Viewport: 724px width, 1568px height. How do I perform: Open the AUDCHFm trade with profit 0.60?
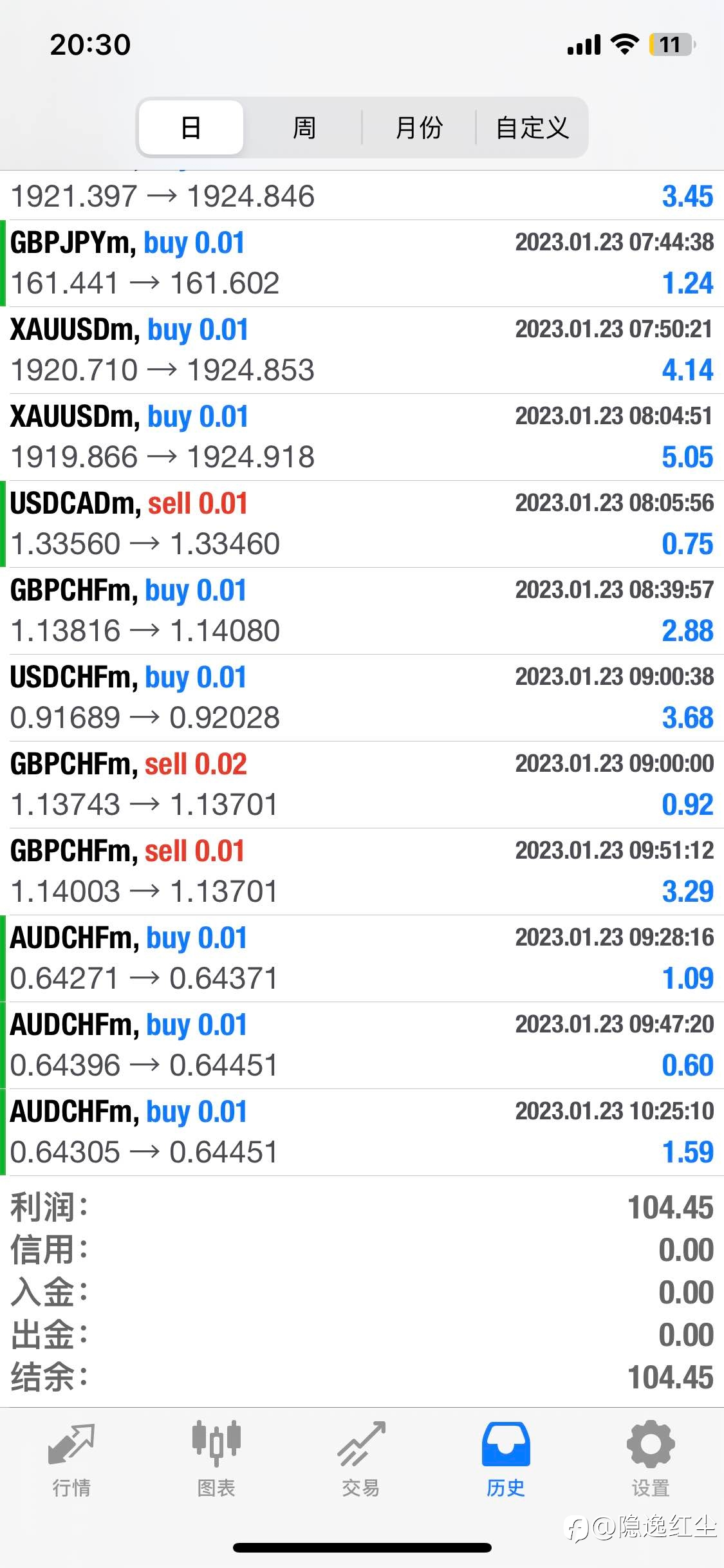click(x=362, y=1045)
